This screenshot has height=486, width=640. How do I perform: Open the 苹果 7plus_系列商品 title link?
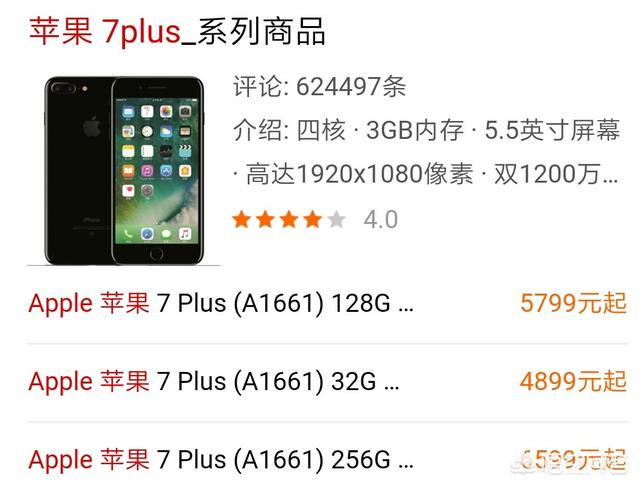coord(177,31)
